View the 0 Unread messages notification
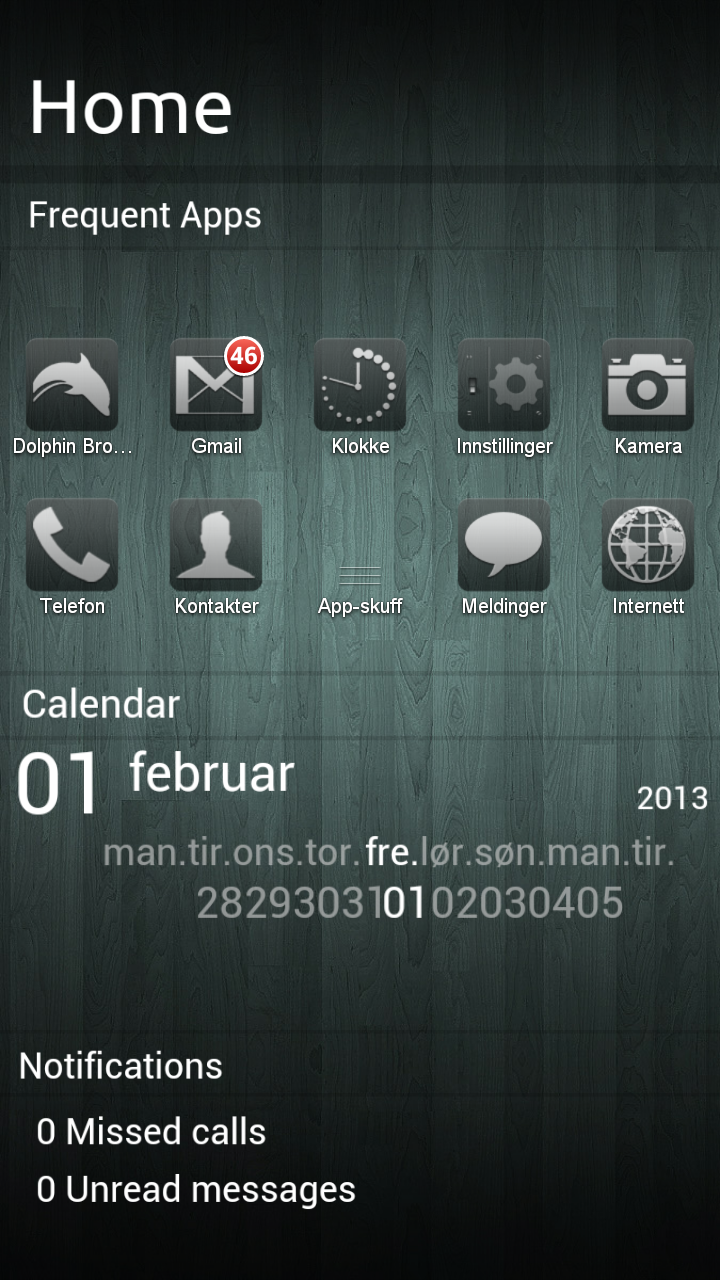This screenshot has width=720, height=1280. click(x=196, y=1190)
